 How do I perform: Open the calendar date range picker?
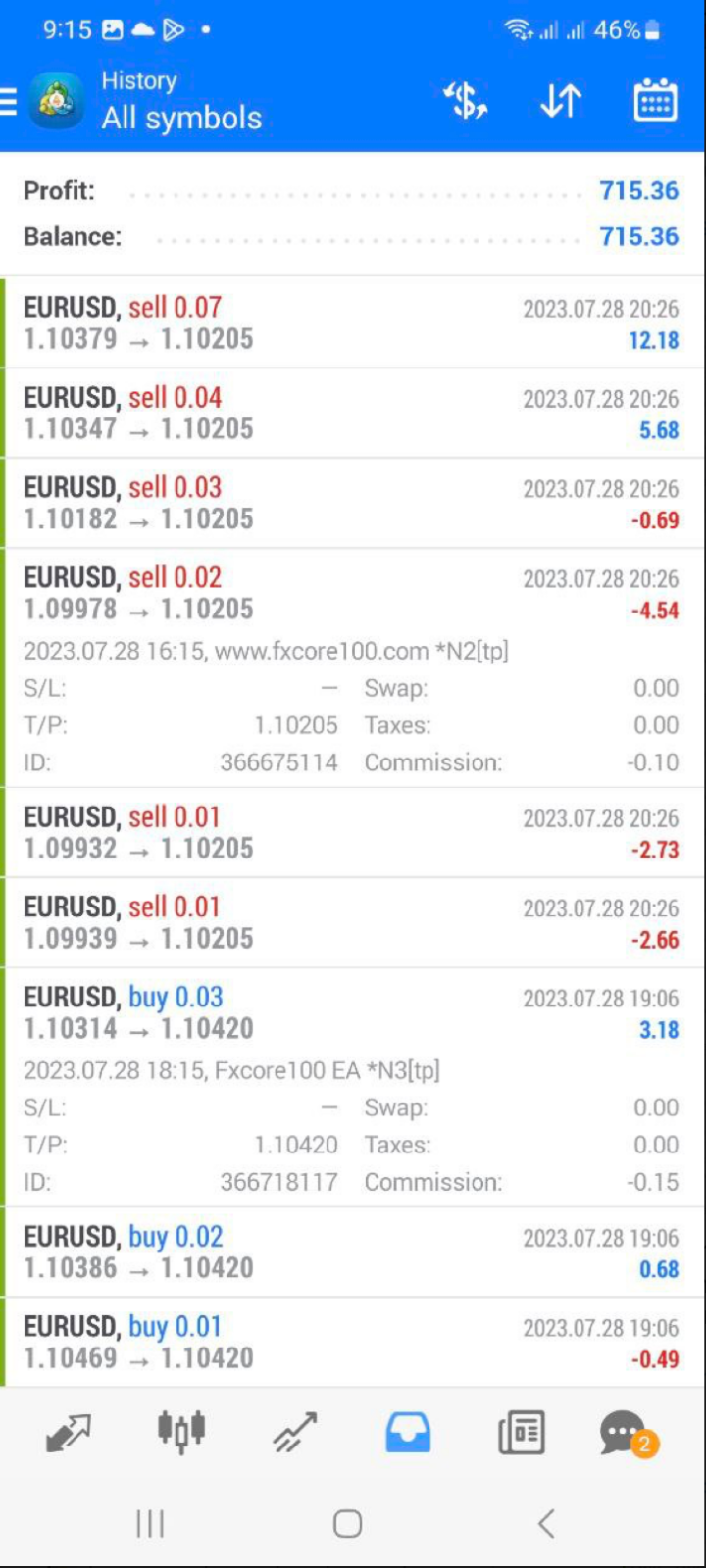(655, 101)
